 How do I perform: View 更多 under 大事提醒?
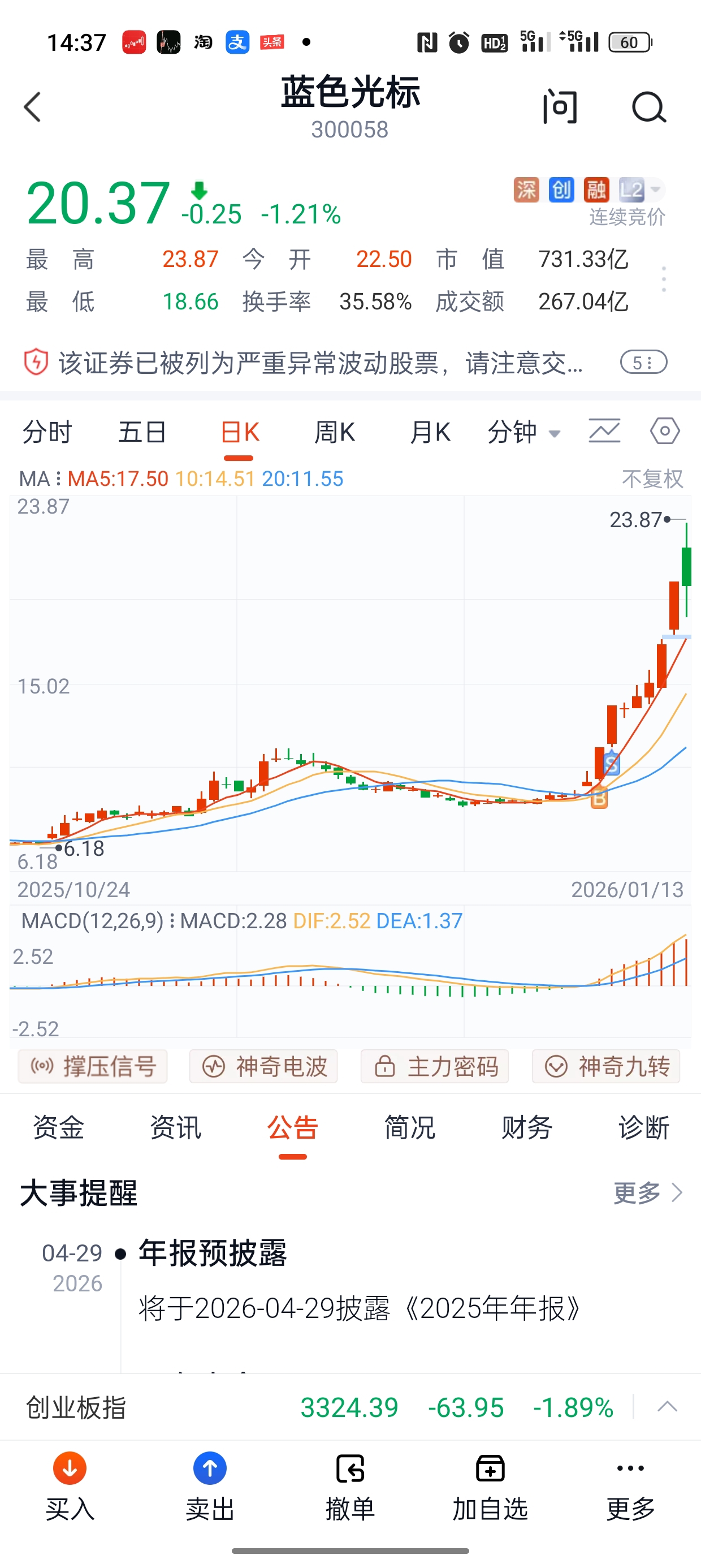(647, 1193)
